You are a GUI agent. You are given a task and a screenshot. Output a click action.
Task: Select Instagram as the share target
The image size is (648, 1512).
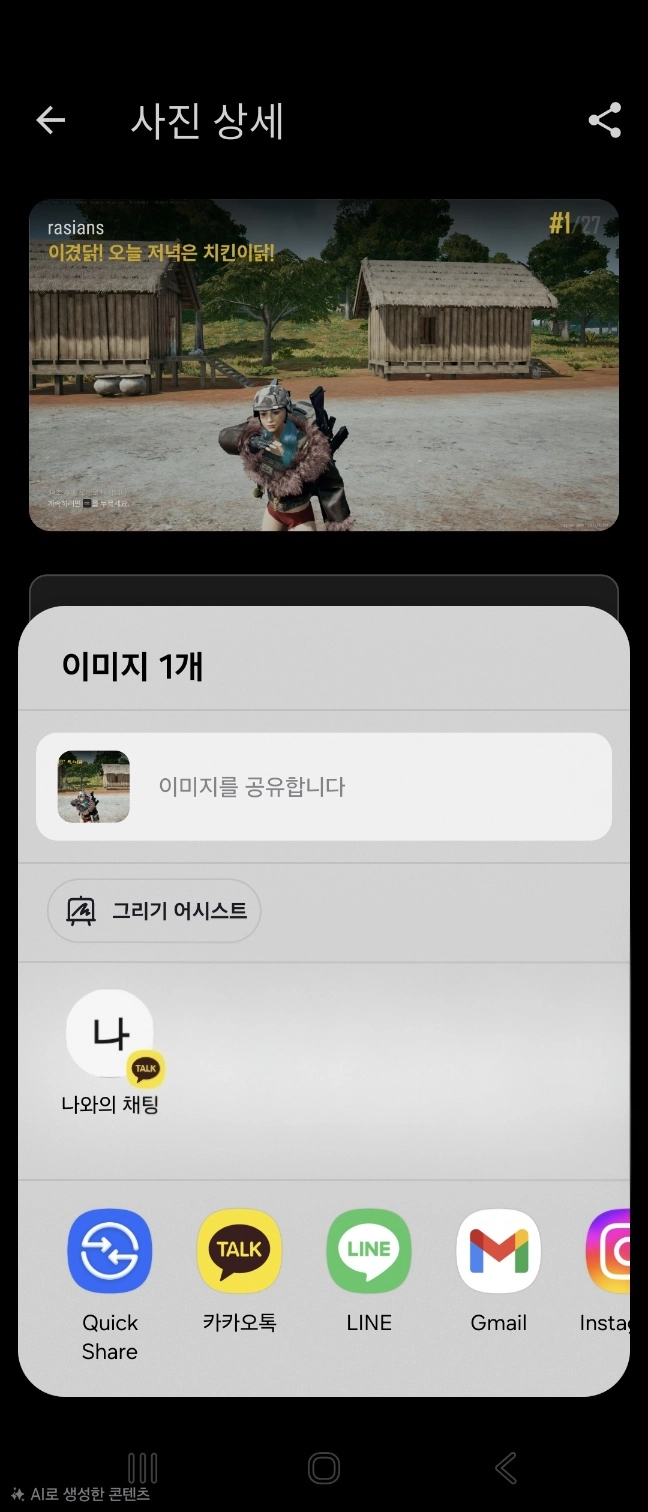click(610, 1252)
